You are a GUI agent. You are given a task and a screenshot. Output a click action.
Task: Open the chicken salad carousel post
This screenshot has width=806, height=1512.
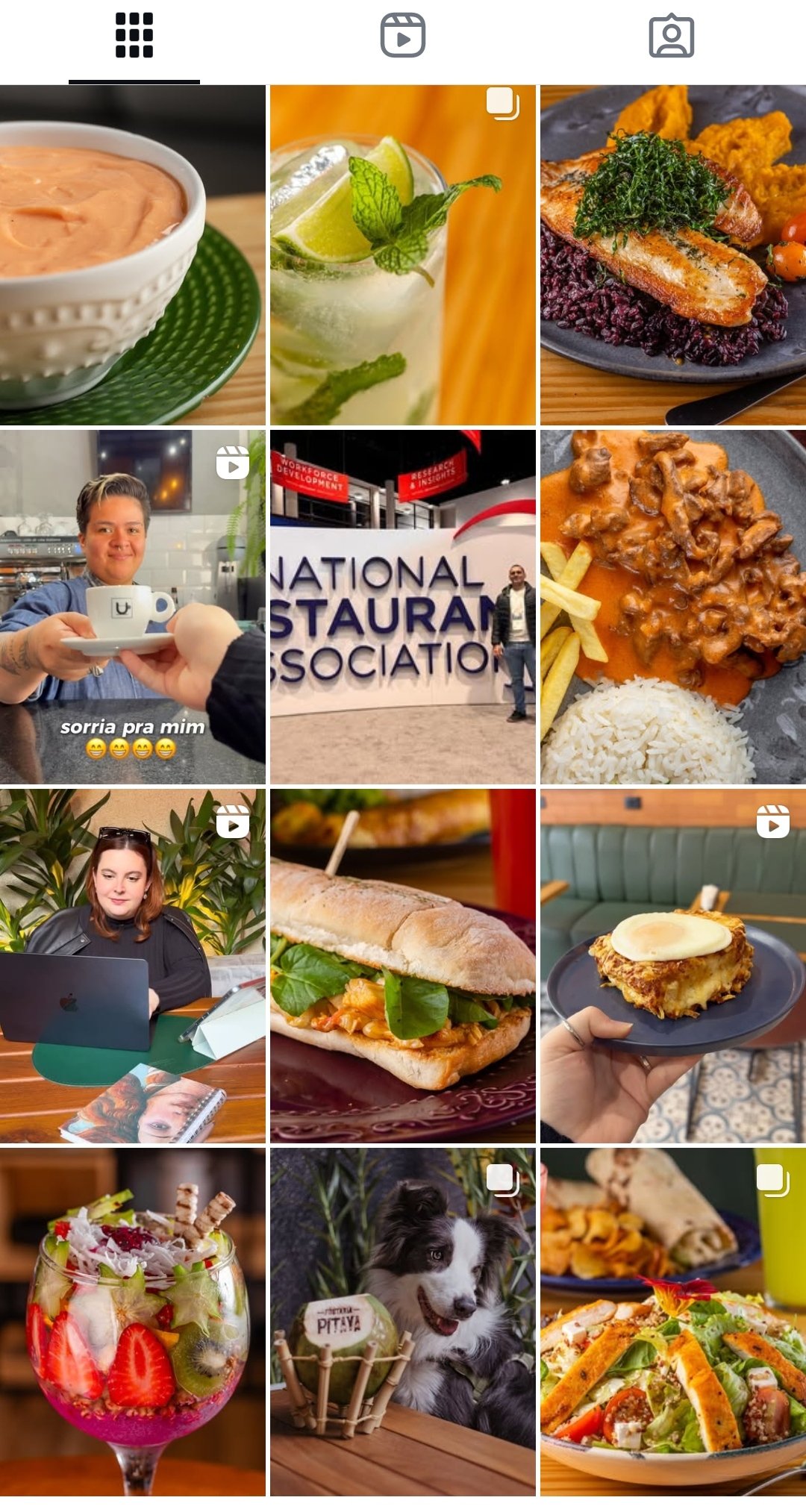[672, 1321]
